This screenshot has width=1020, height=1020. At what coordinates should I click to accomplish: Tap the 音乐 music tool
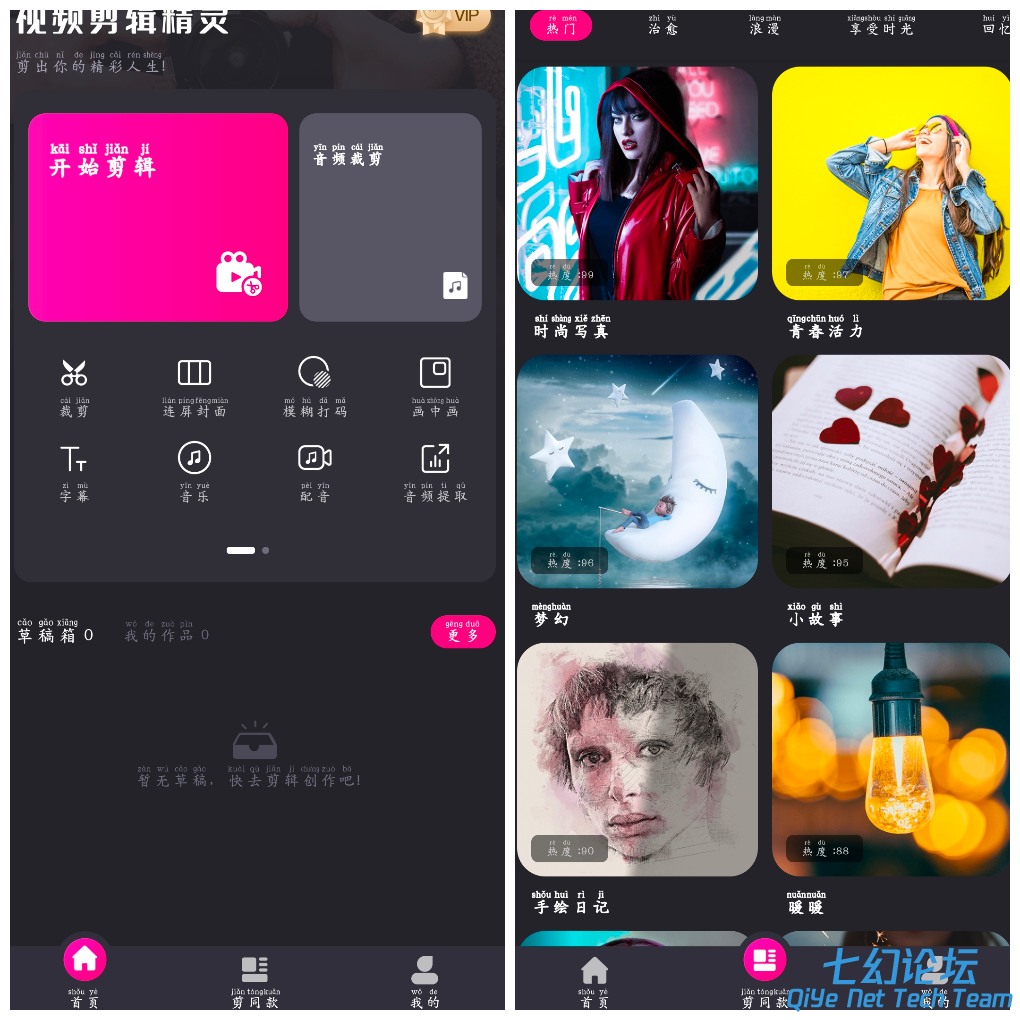(x=195, y=472)
